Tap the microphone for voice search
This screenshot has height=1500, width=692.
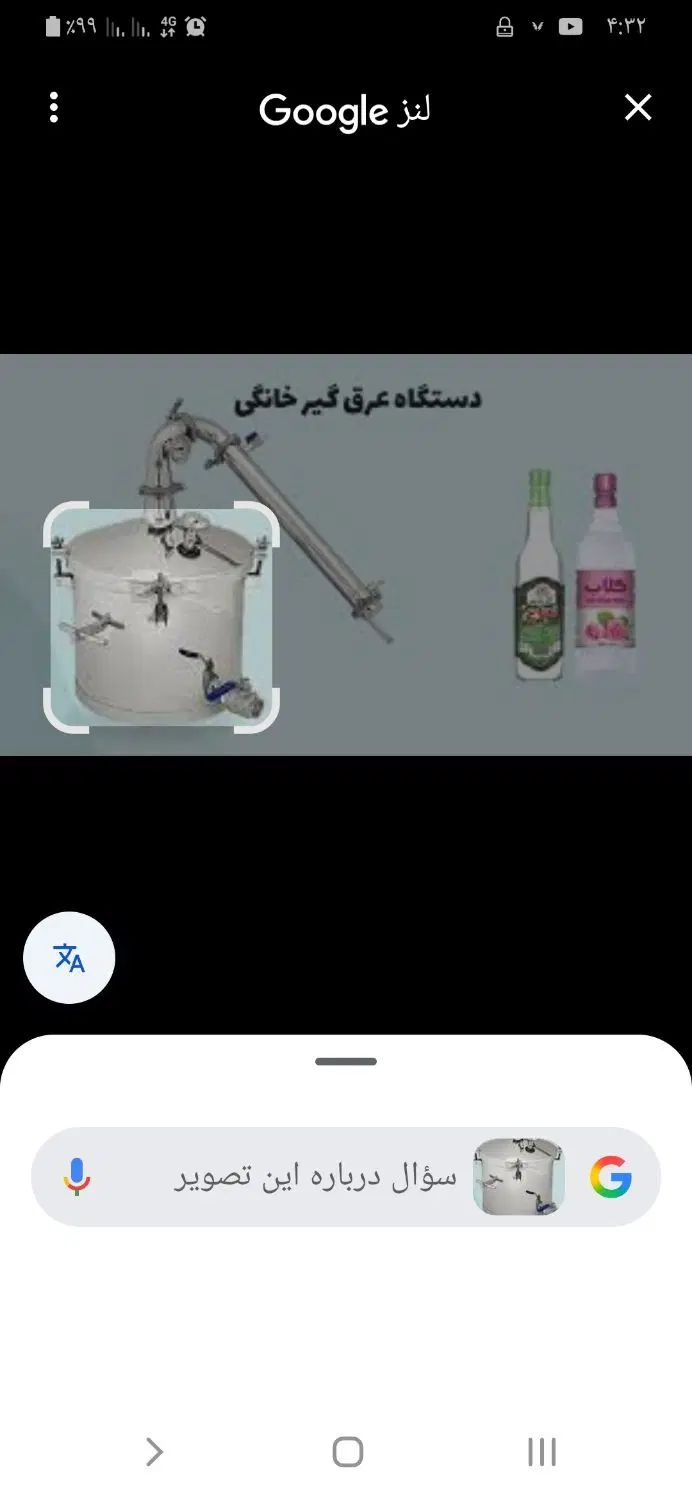[77, 1177]
